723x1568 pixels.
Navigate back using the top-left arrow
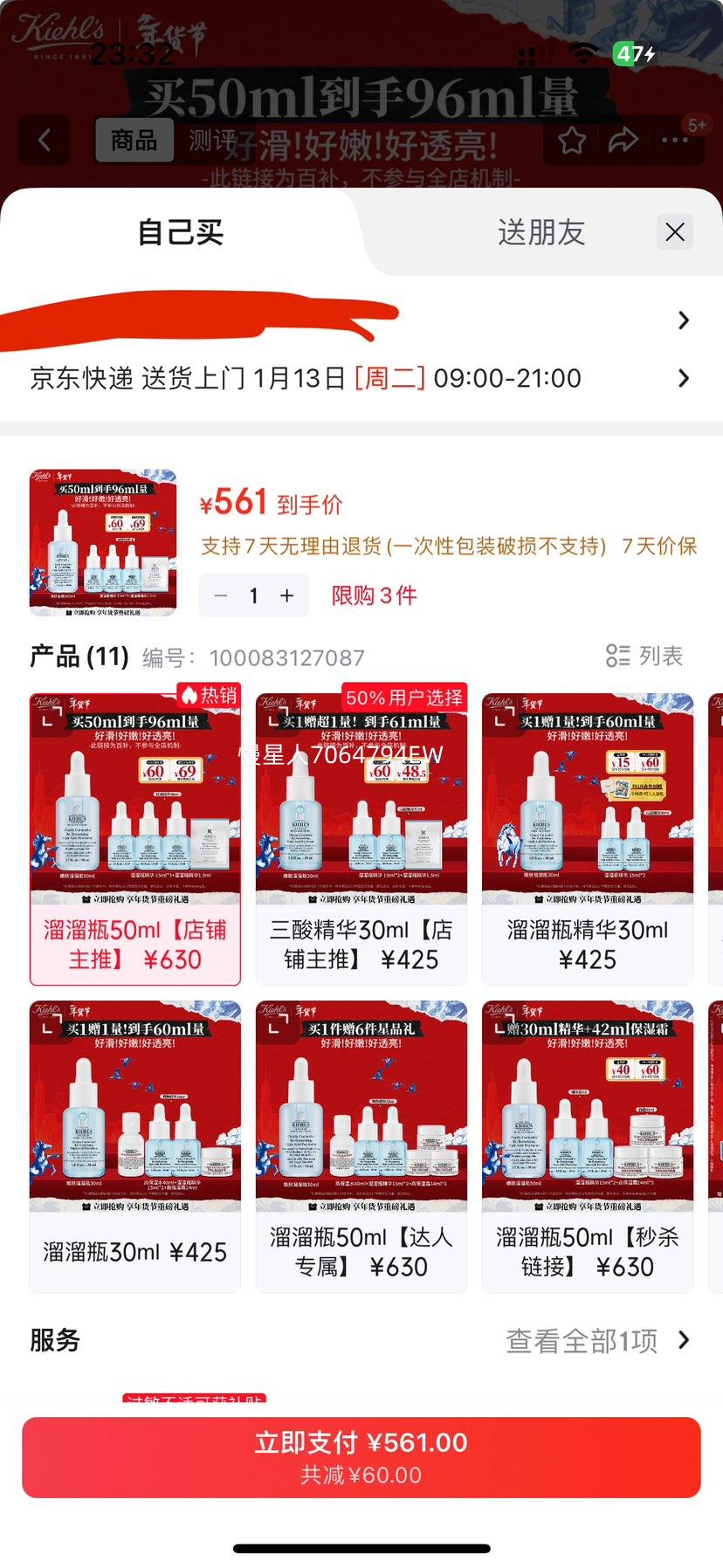(44, 141)
